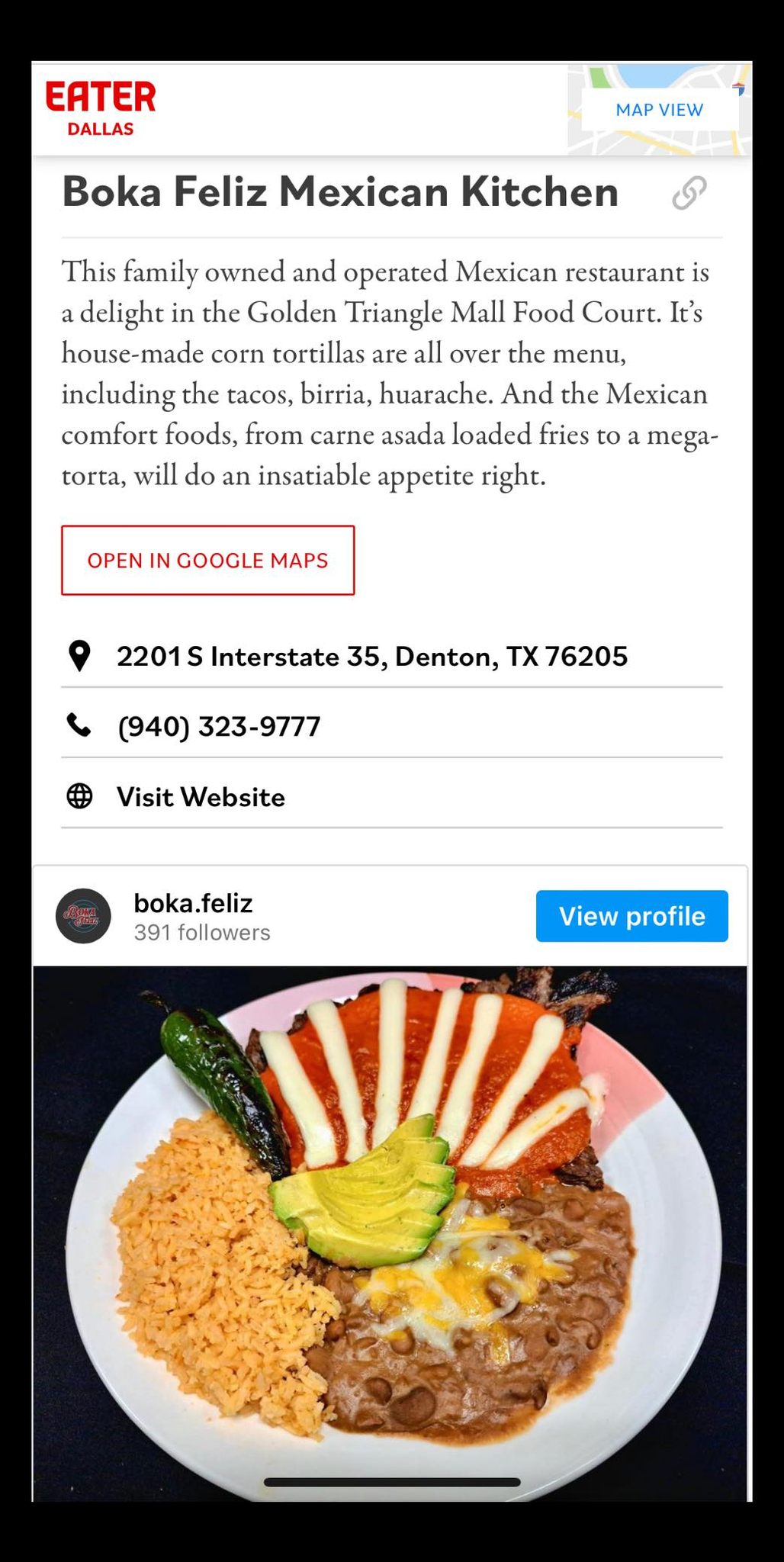This screenshot has height=1562, width=784.
Task: Open the Instagram post food photo
Action: tap(390, 1228)
